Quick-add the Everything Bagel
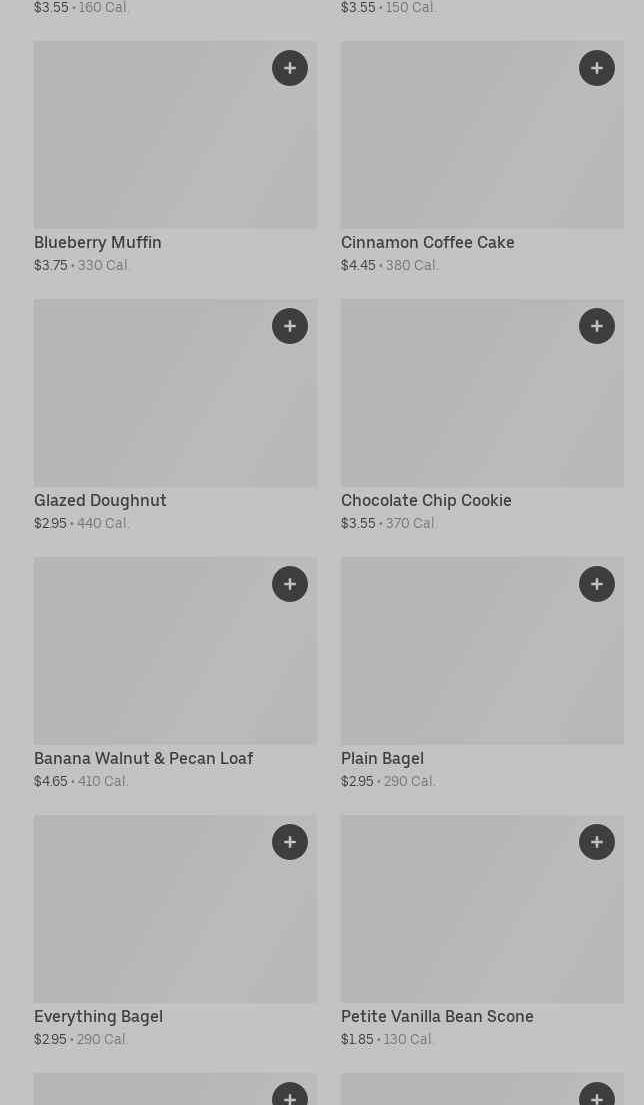 coord(290,842)
